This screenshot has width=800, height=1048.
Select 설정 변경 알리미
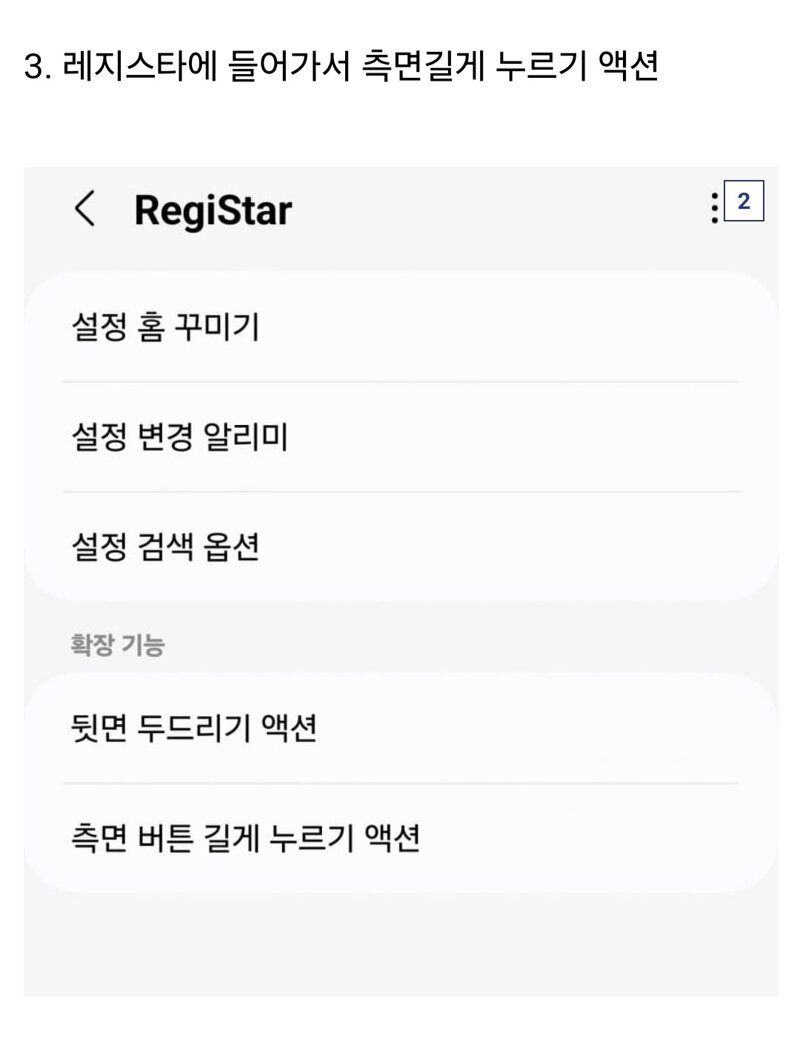(x=400, y=437)
